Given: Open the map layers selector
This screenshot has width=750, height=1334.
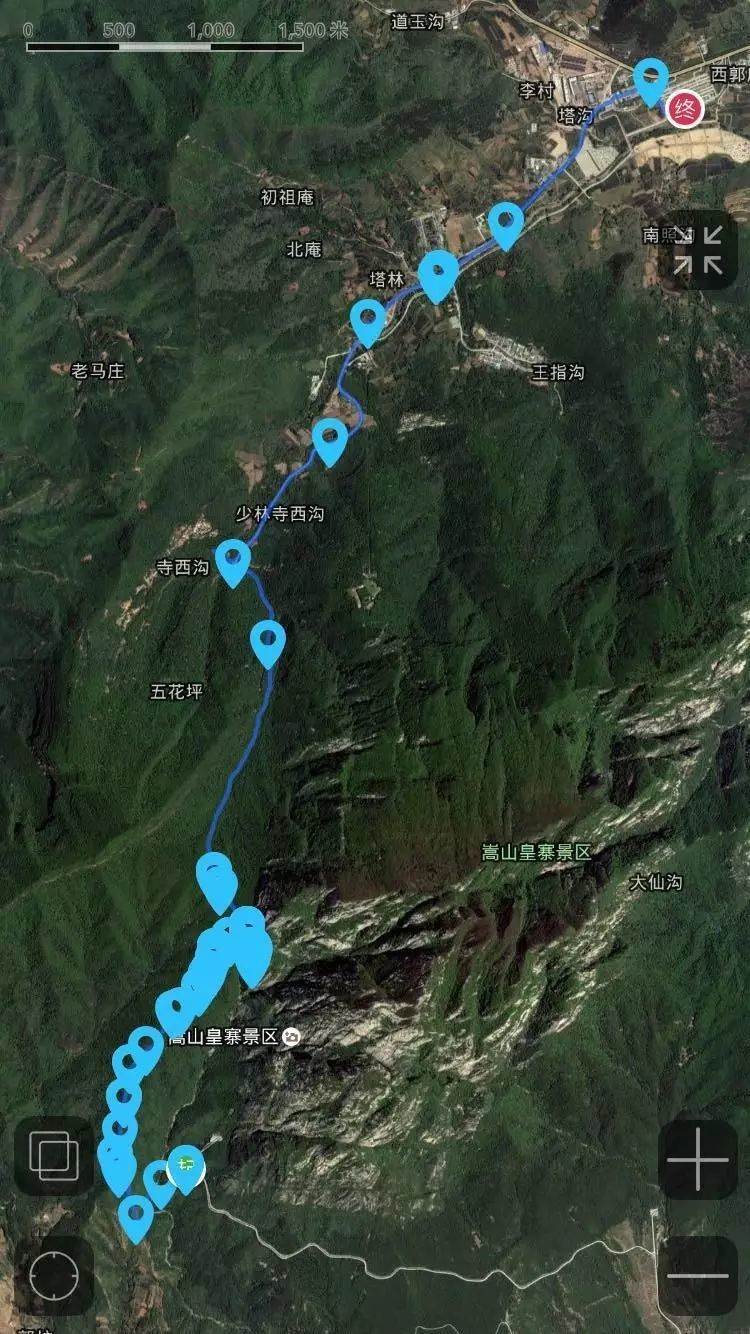Looking at the screenshot, I should [54, 1156].
